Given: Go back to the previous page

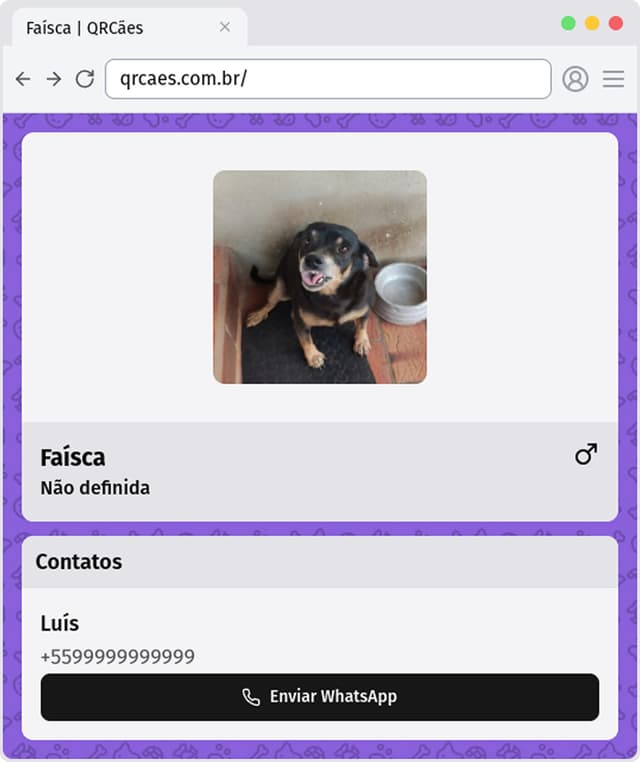Looking at the screenshot, I should (x=23, y=79).
